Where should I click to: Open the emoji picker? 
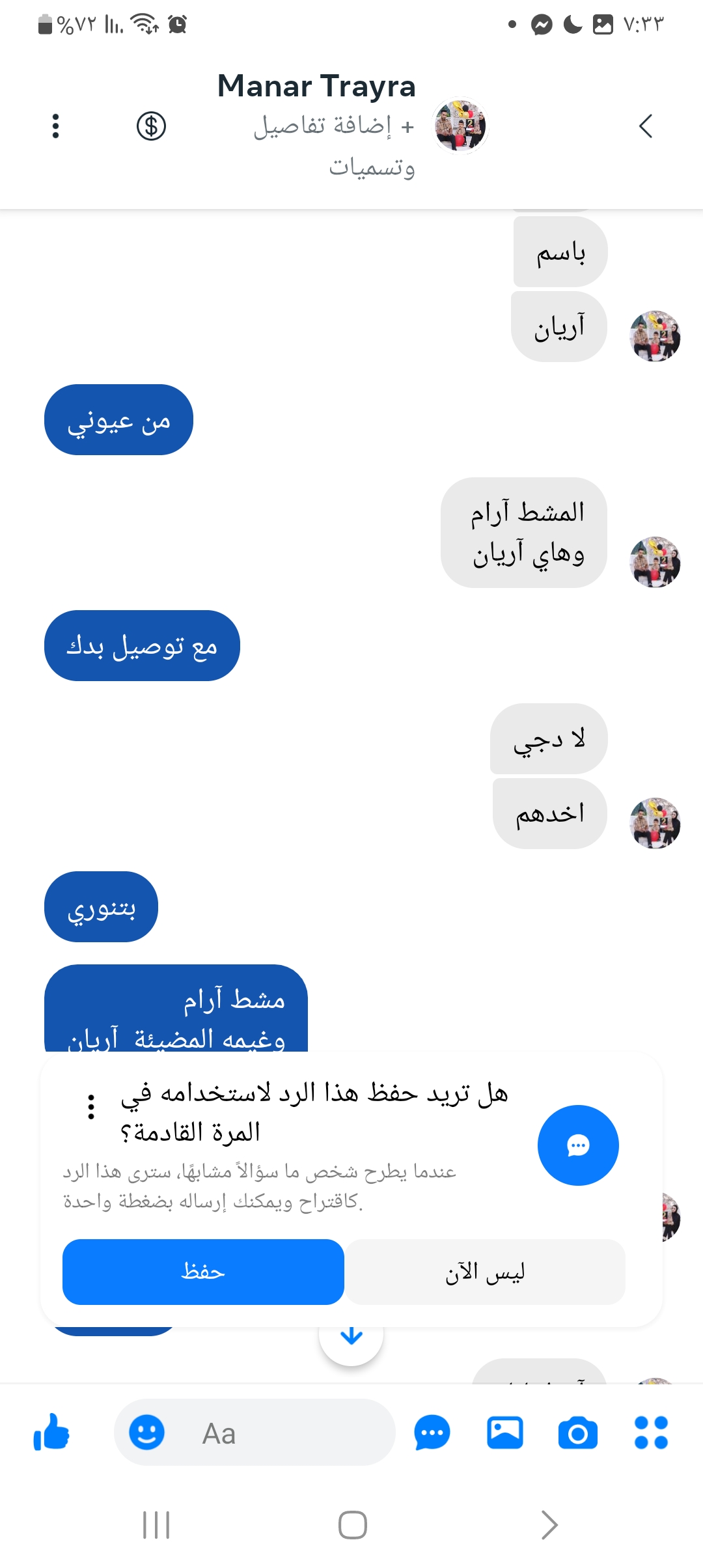pyautogui.click(x=146, y=1433)
